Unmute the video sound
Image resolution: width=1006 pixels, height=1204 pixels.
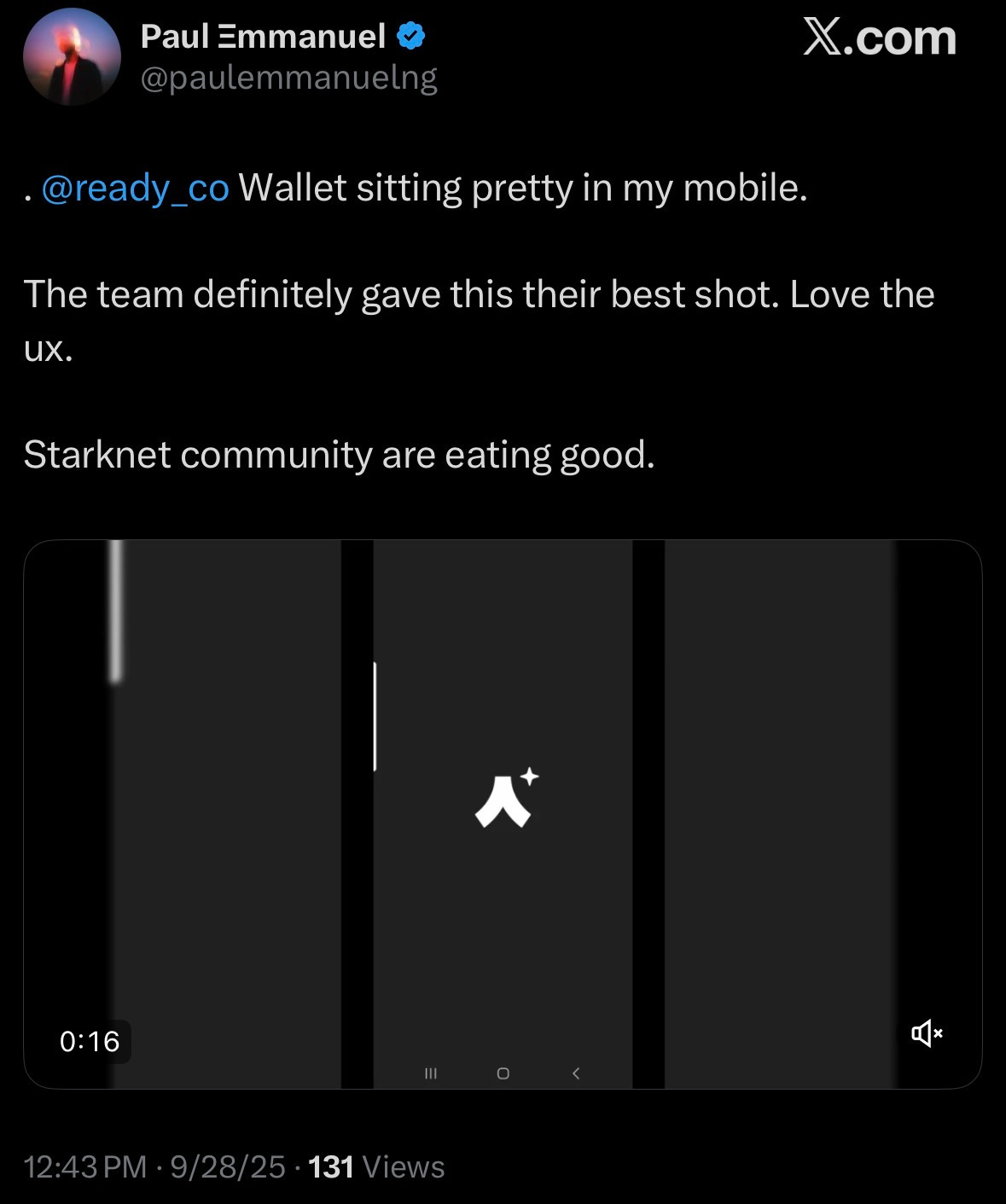click(927, 1034)
